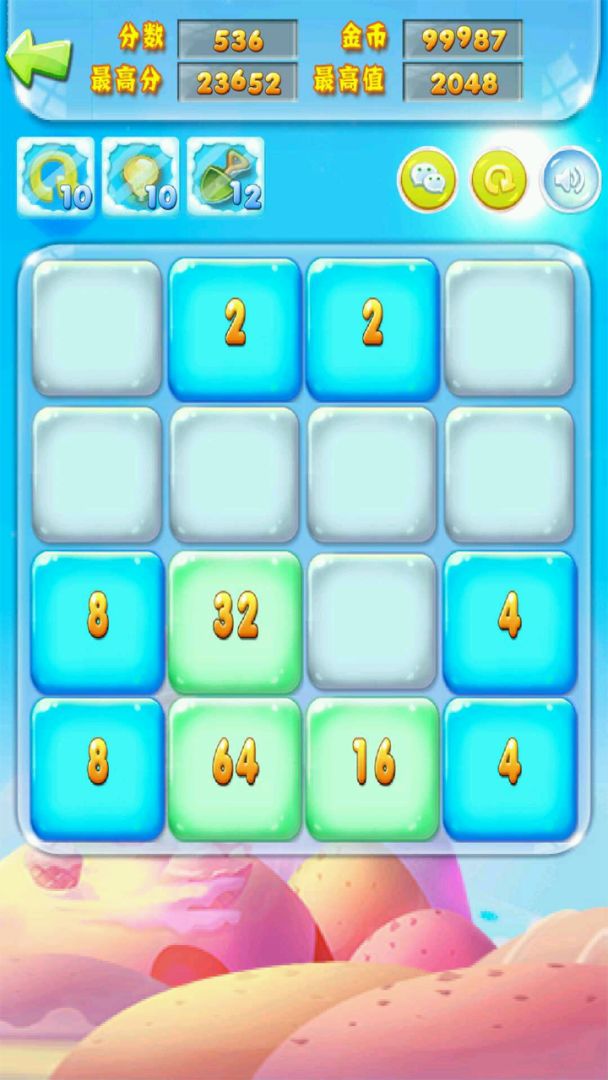Image resolution: width=608 pixels, height=1080 pixels.
Task: Go back with the green arrow
Action: coord(38,59)
